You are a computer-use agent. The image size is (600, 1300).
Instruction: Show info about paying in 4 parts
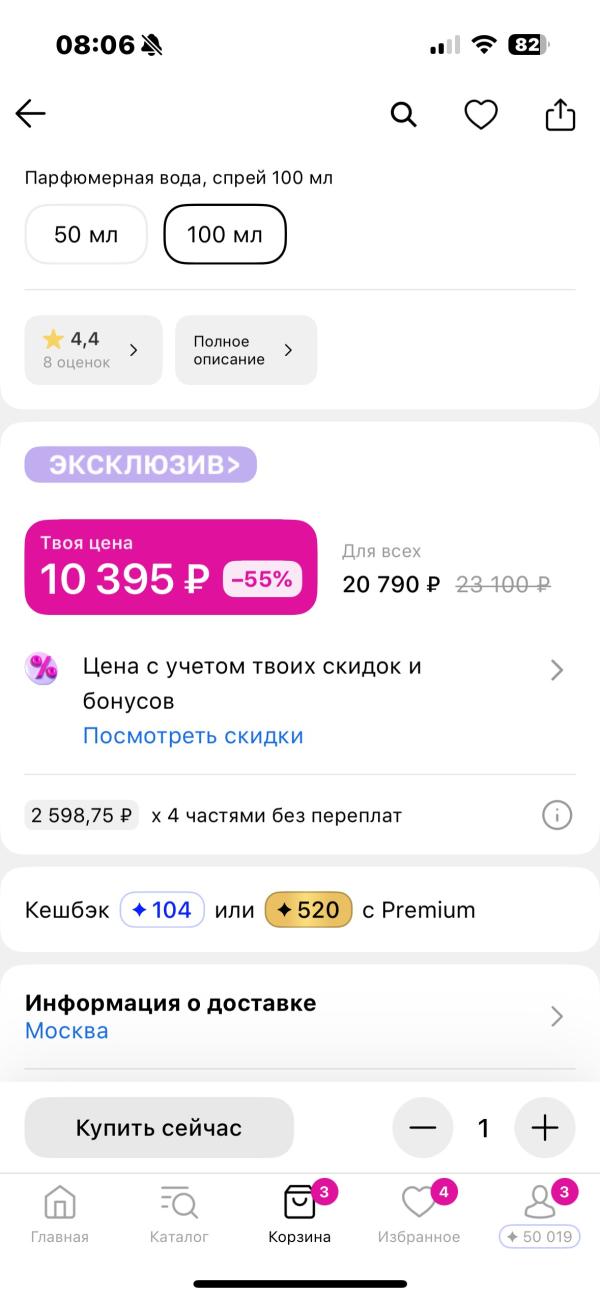557,815
